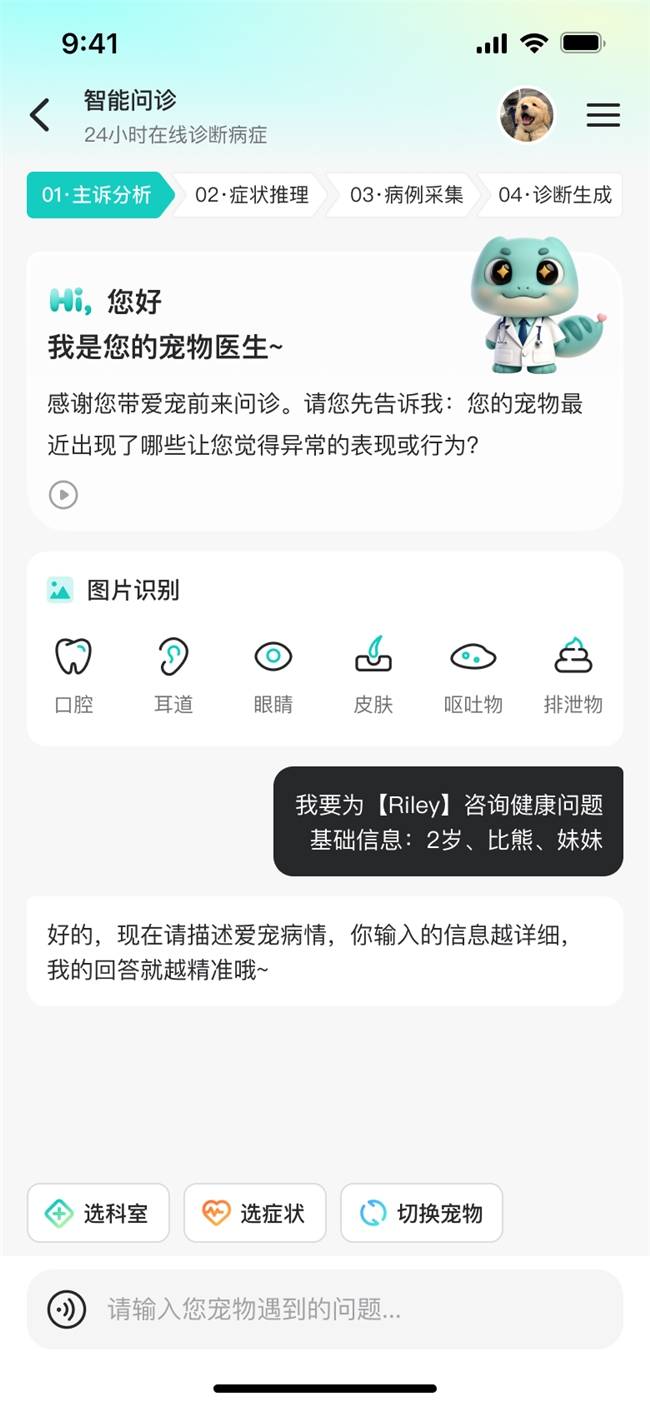Switch to step 02·症状推理

(x=251, y=195)
